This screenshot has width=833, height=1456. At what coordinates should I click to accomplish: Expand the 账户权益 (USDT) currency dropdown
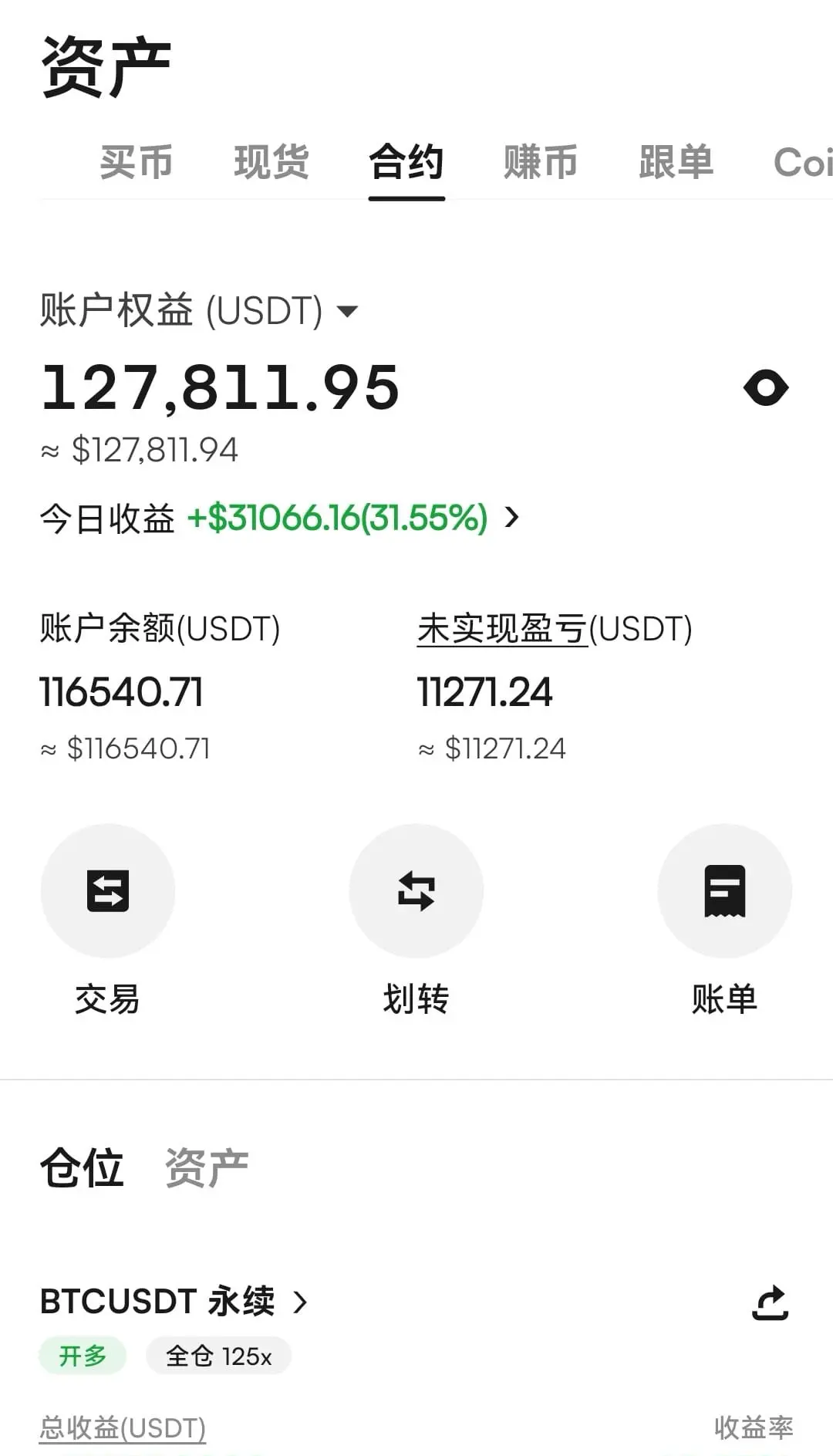[x=348, y=311]
